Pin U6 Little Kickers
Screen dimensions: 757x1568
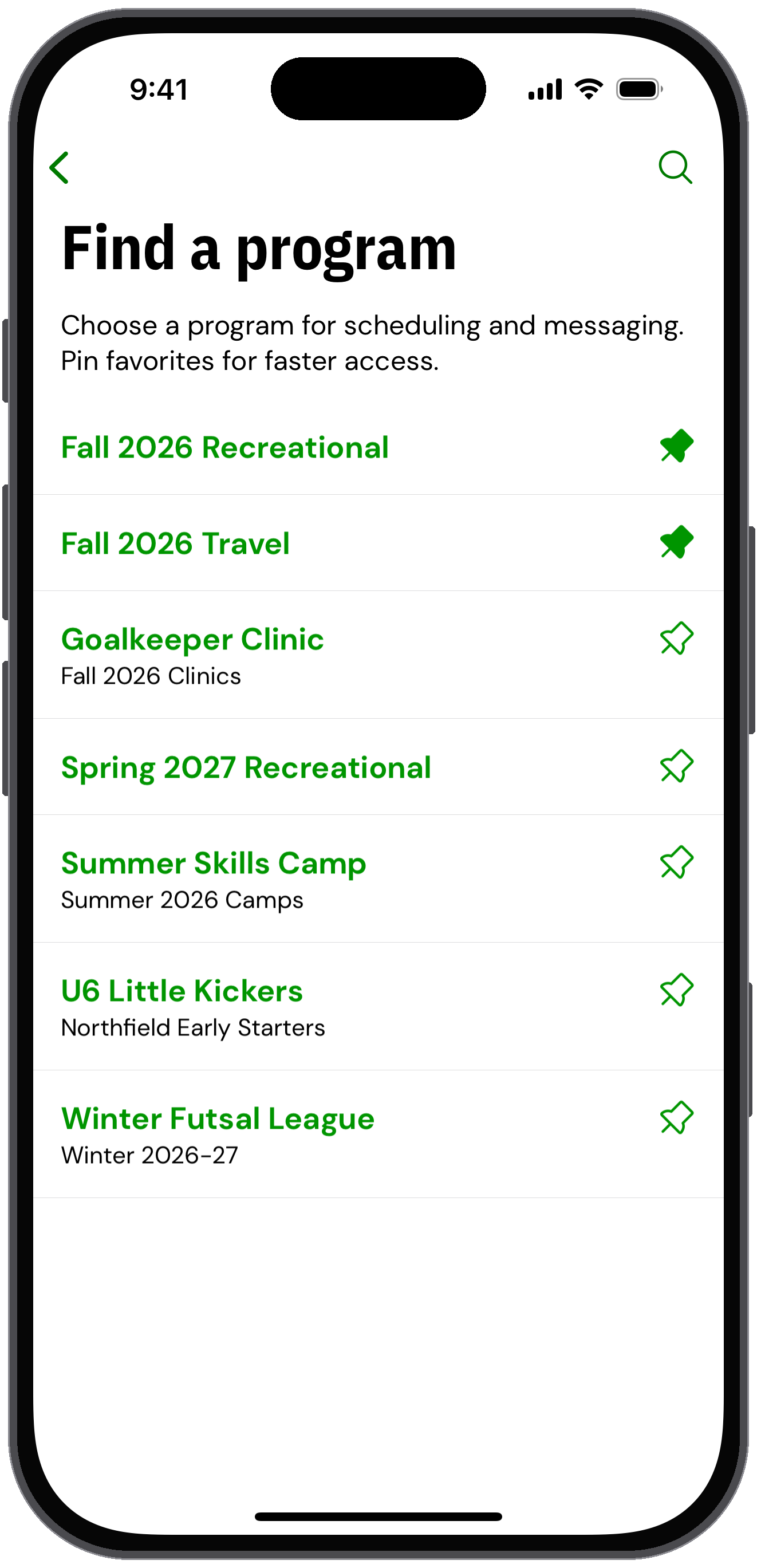[x=677, y=990]
